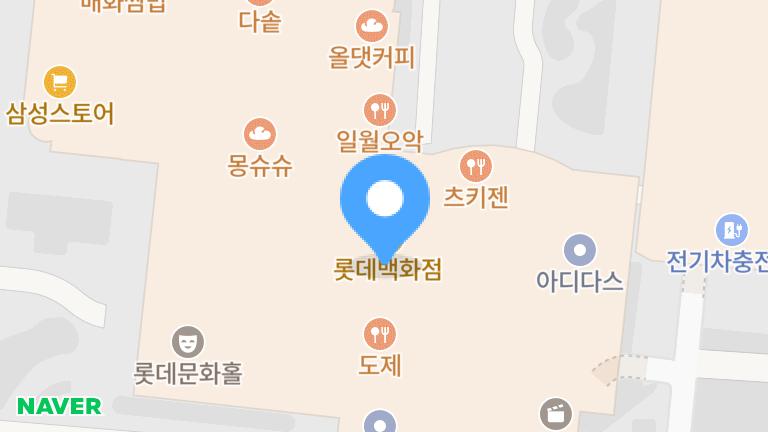Open the 삼성스토어 shop marker
This screenshot has height=432, width=768.
[60, 82]
